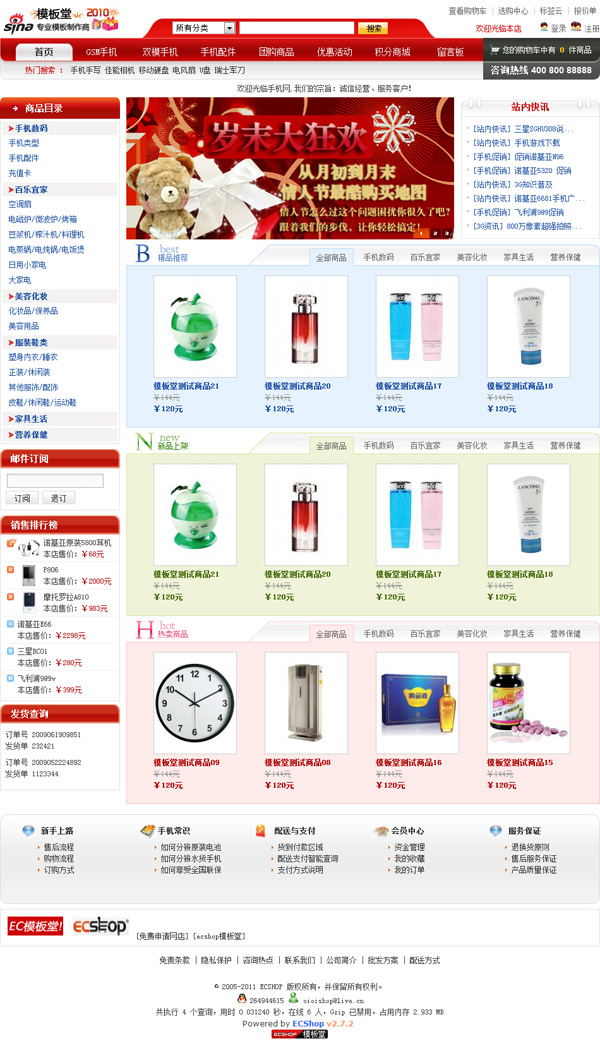Go to the 首页 home tab
600x1053 pixels.
tap(44, 52)
